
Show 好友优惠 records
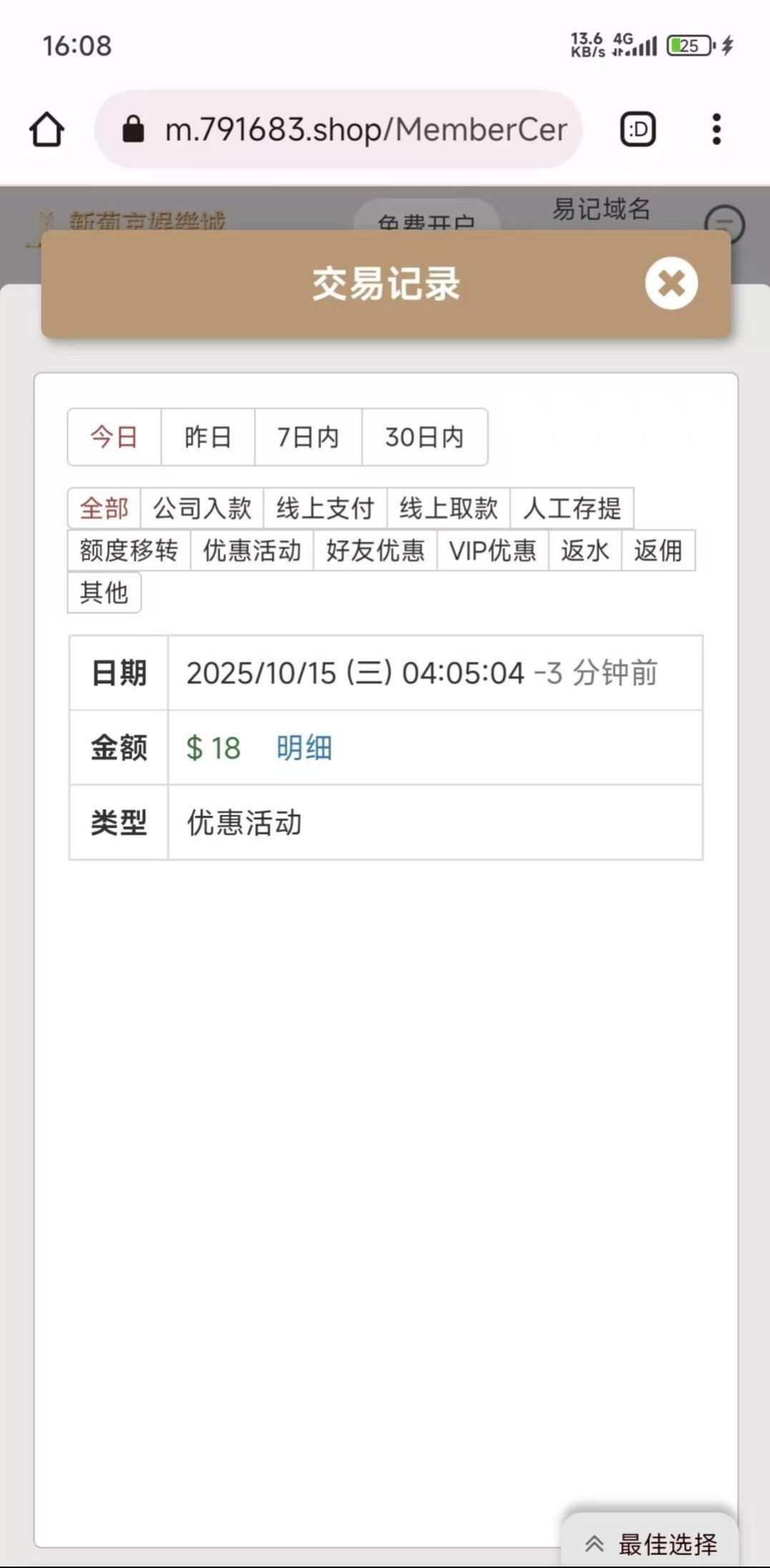coord(375,551)
